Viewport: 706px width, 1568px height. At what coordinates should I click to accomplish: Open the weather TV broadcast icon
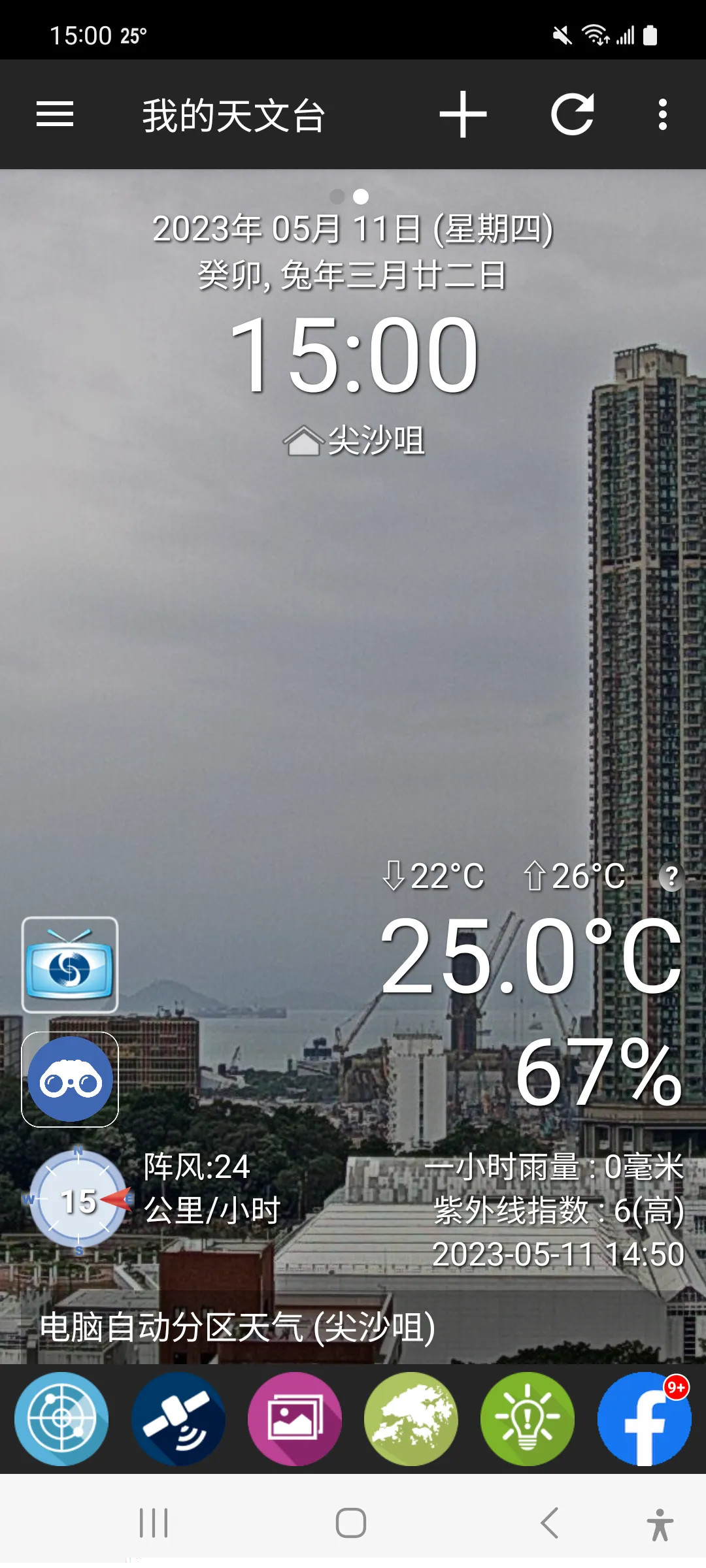[x=70, y=965]
